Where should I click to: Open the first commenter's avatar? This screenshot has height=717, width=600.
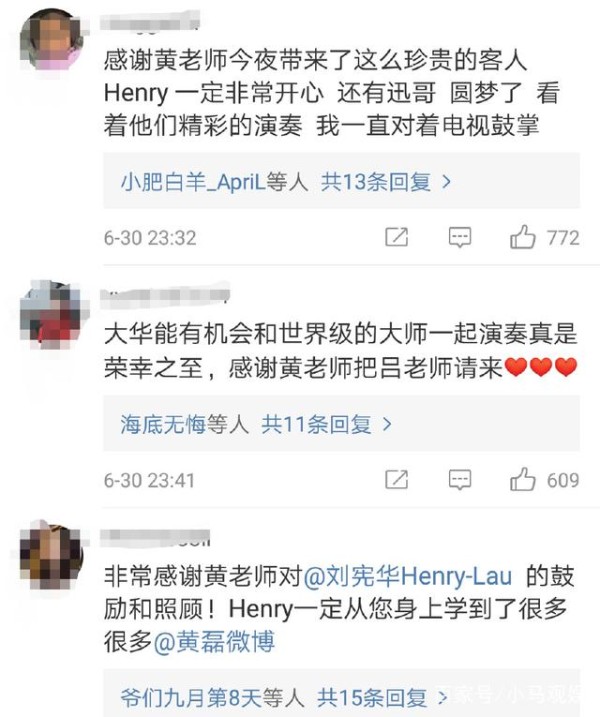pyautogui.click(x=52, y=40)
